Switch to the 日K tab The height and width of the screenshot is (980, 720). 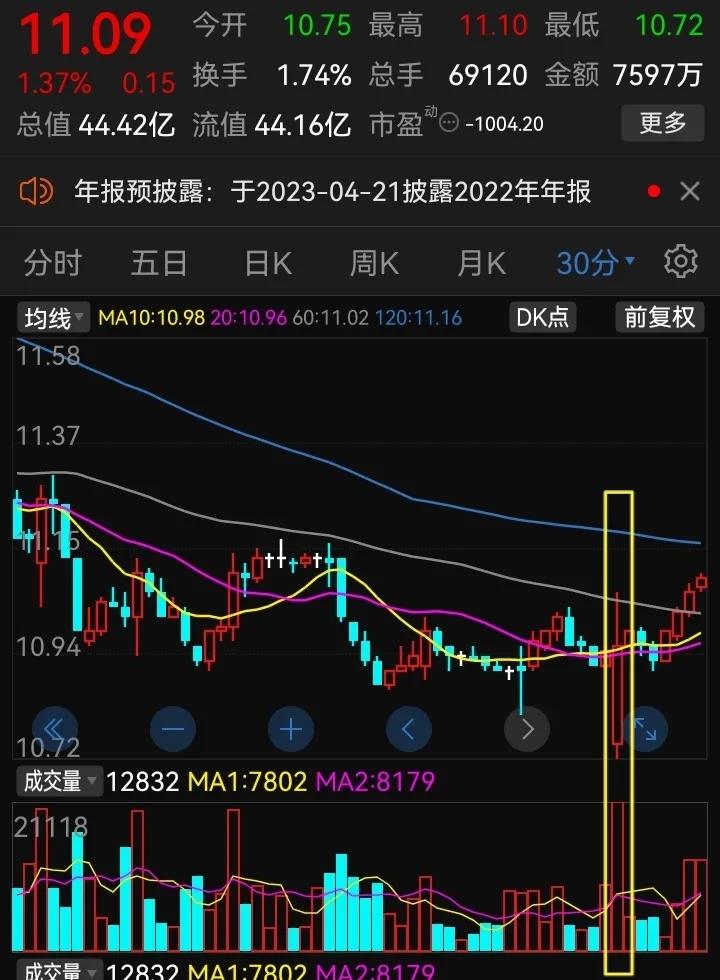pos(266,261)
